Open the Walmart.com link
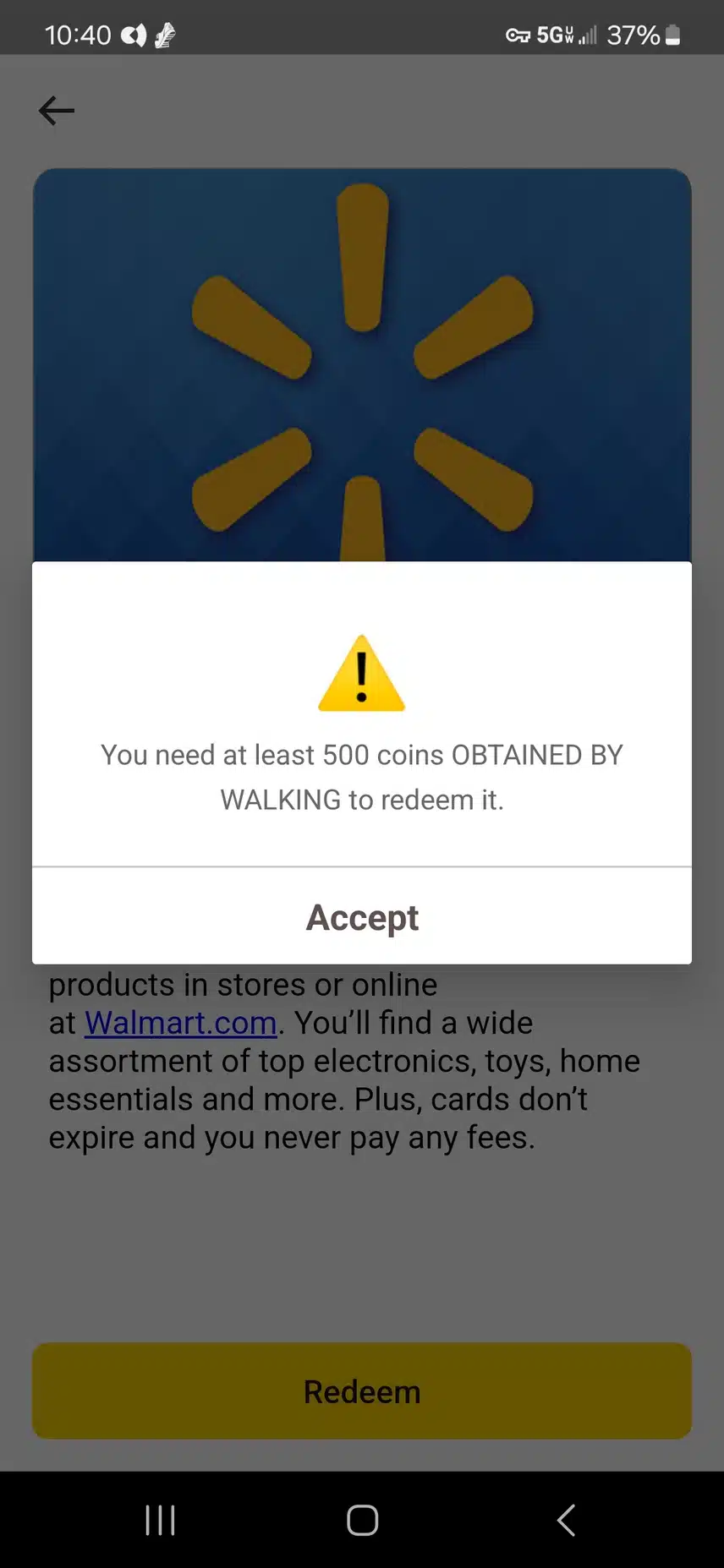This screenshot has width=724, height=1568. pyautogui.click(x=180, y=1023)
